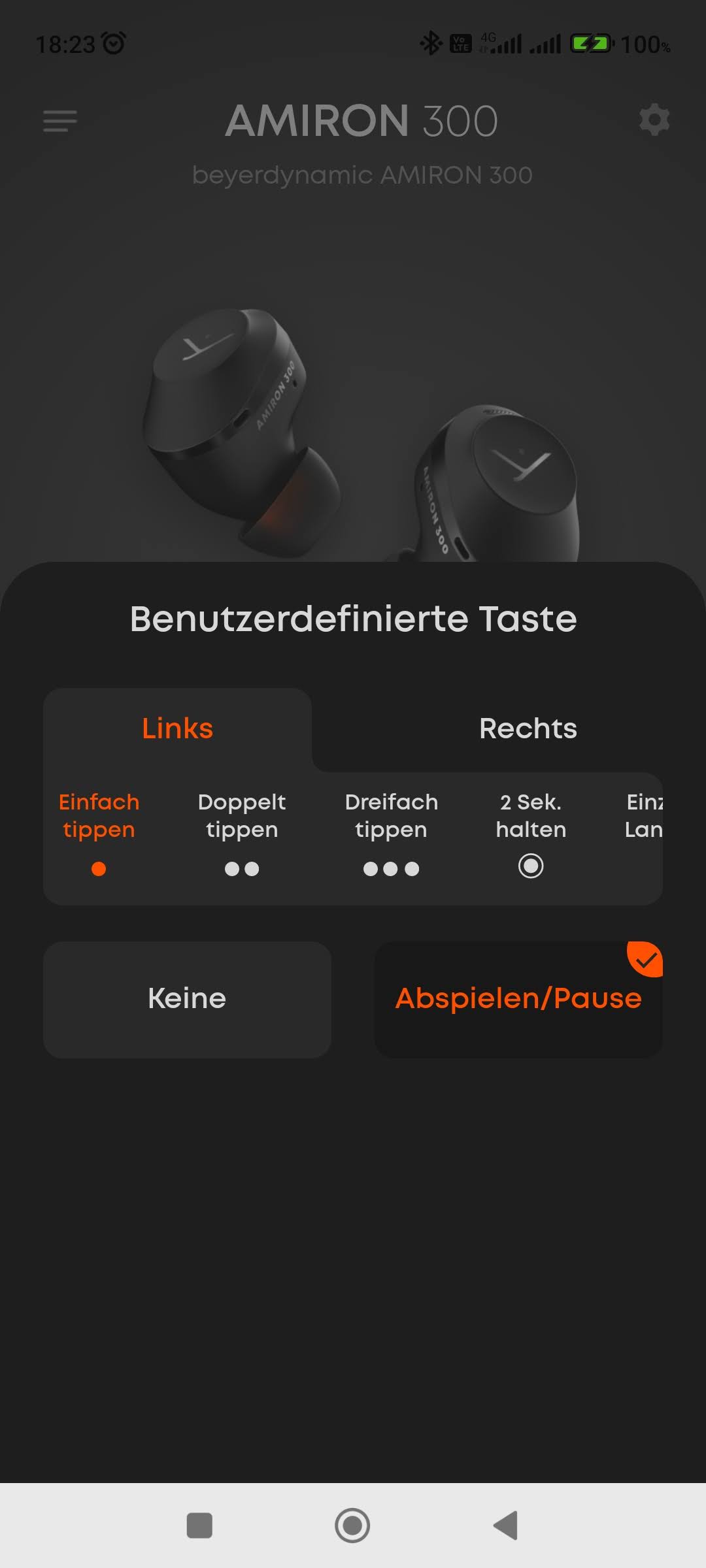The height and width of the screenshot is (1568, 706).
Task: Choose Abspielen/Pause as the action
Action: click(518, 999)
